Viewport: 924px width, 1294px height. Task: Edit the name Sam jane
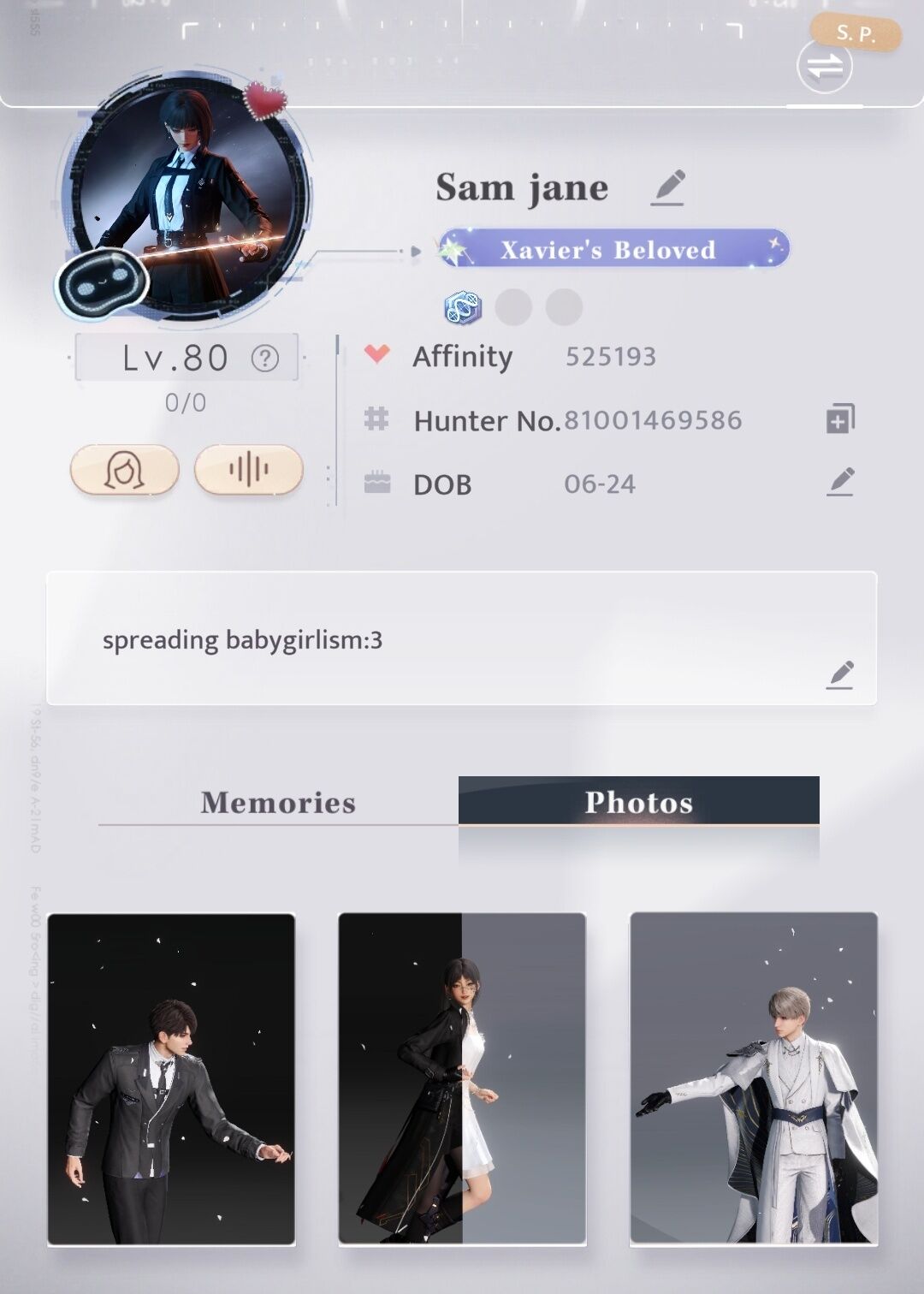(667, 187)
